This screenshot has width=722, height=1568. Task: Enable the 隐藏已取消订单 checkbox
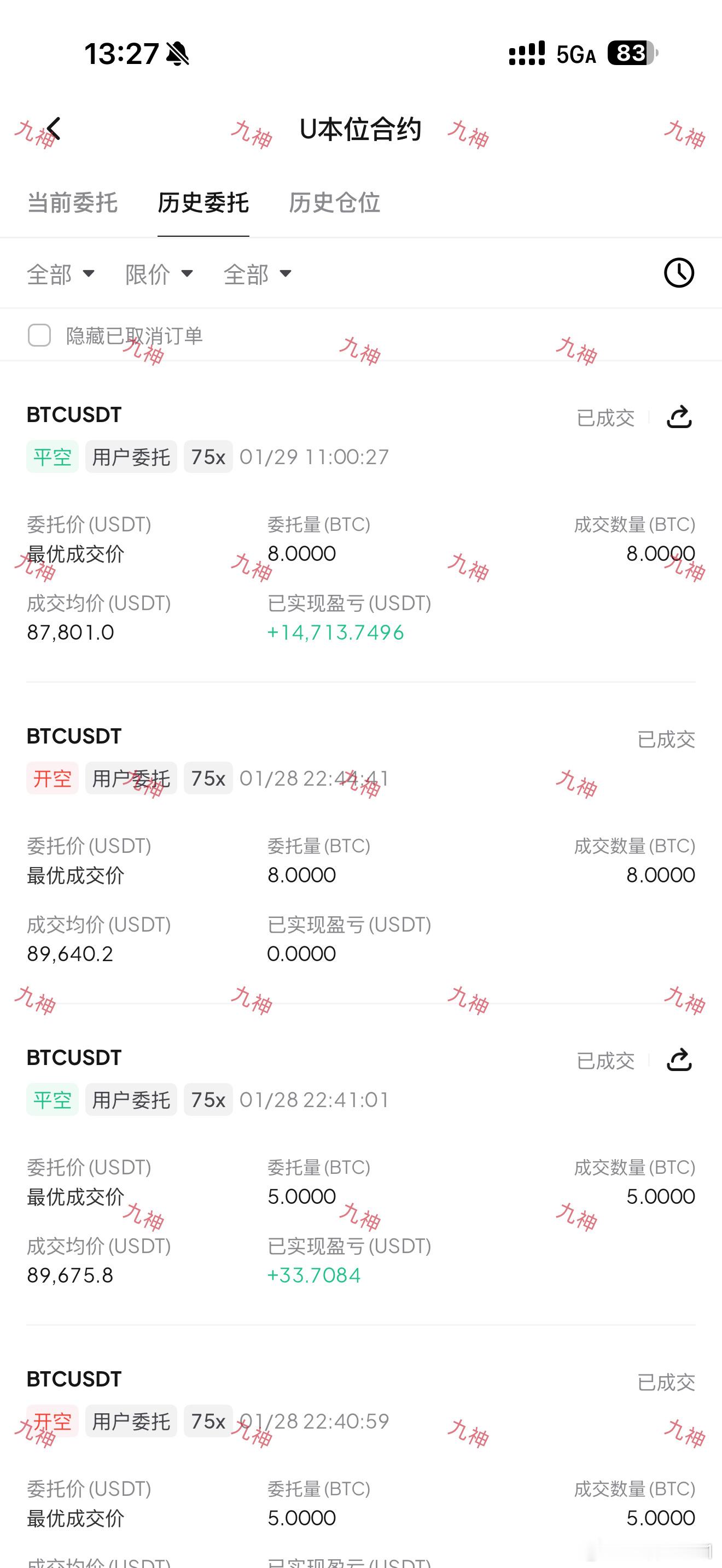pyautogui.click(x=39, y=335)
